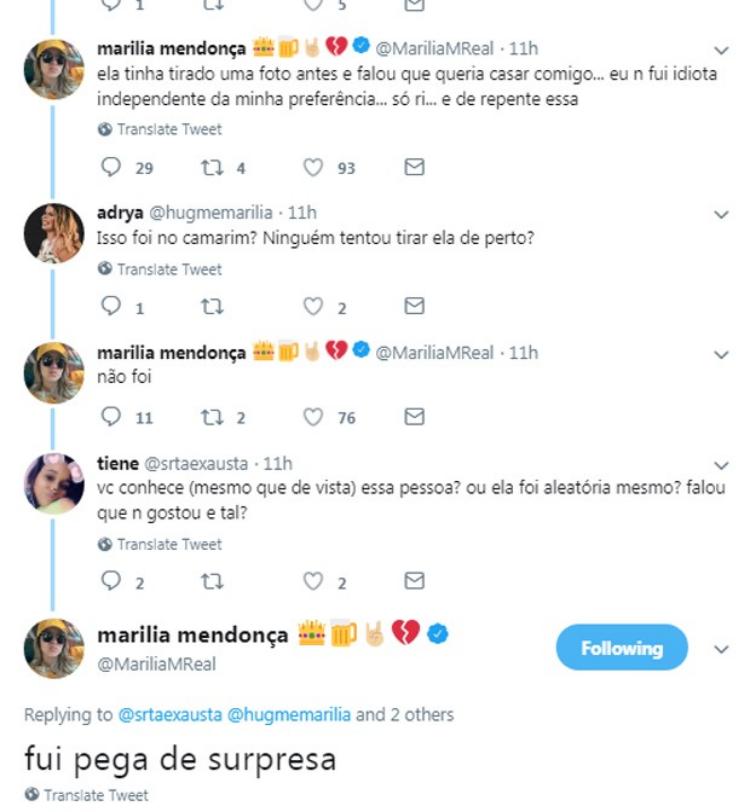Like adrya's tweet about the camarim
Screen dimensions: 750x812
[315, 307]
